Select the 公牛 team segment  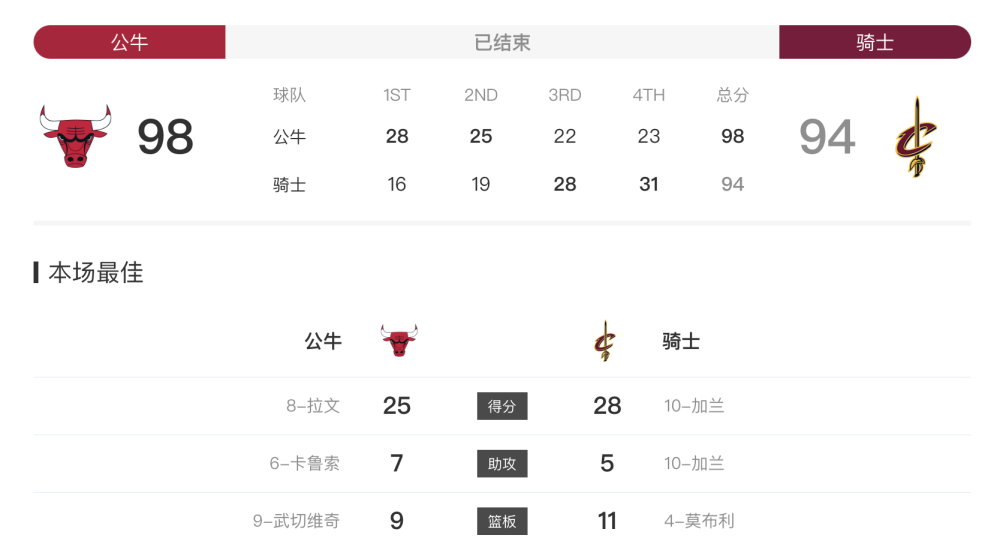[x=129, y=42]
